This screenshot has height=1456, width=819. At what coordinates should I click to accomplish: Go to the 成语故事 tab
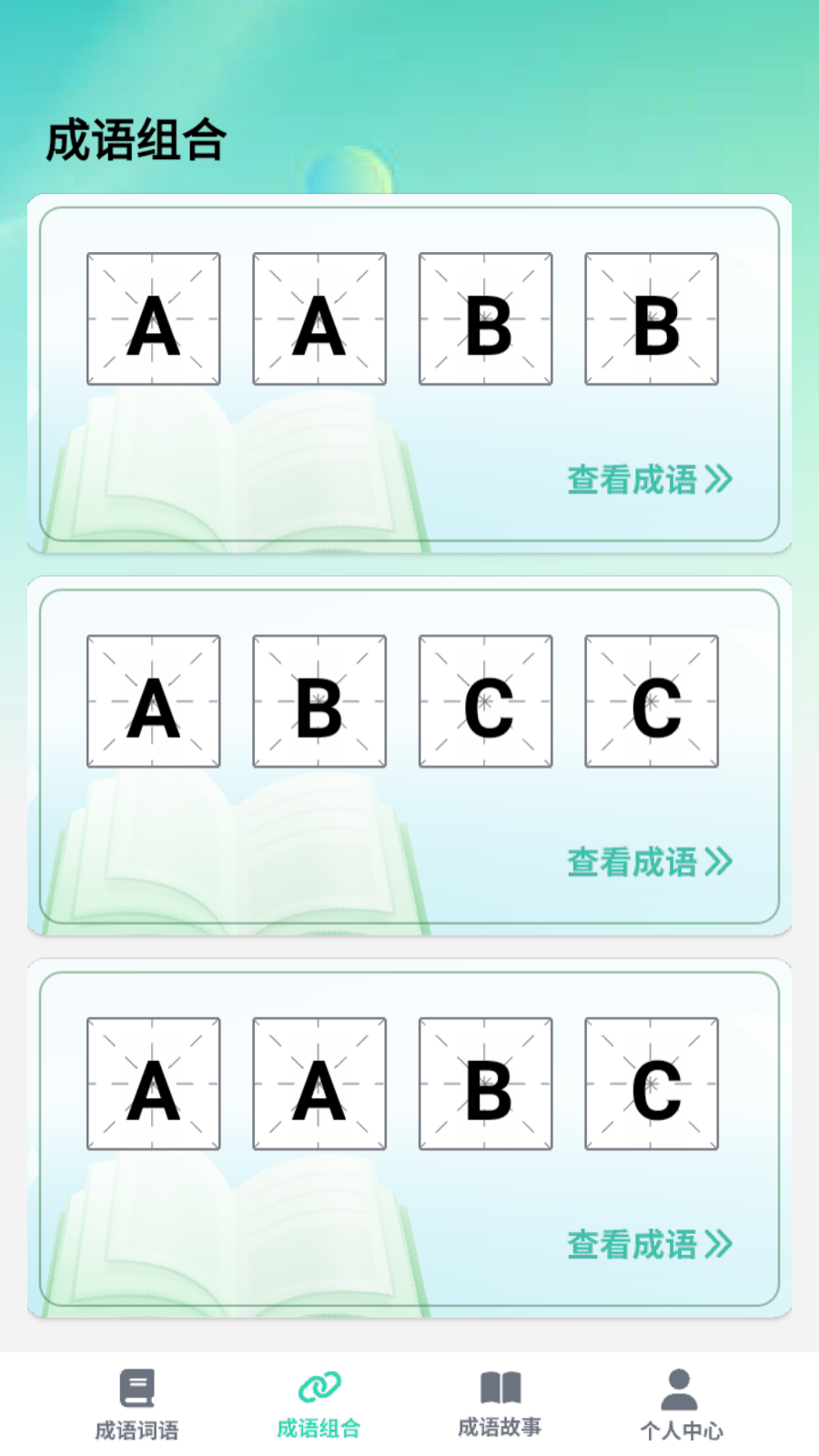click(500, 1405)
